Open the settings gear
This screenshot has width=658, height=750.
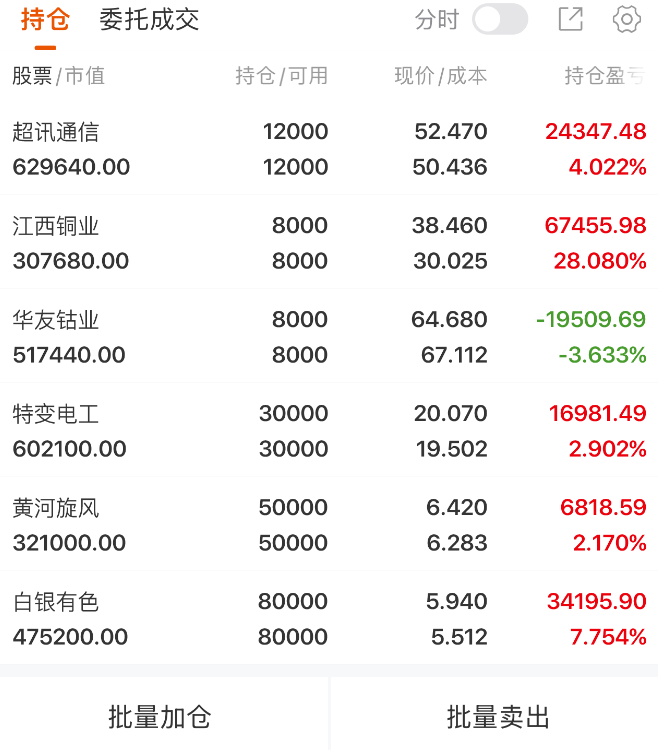point(627,19)
